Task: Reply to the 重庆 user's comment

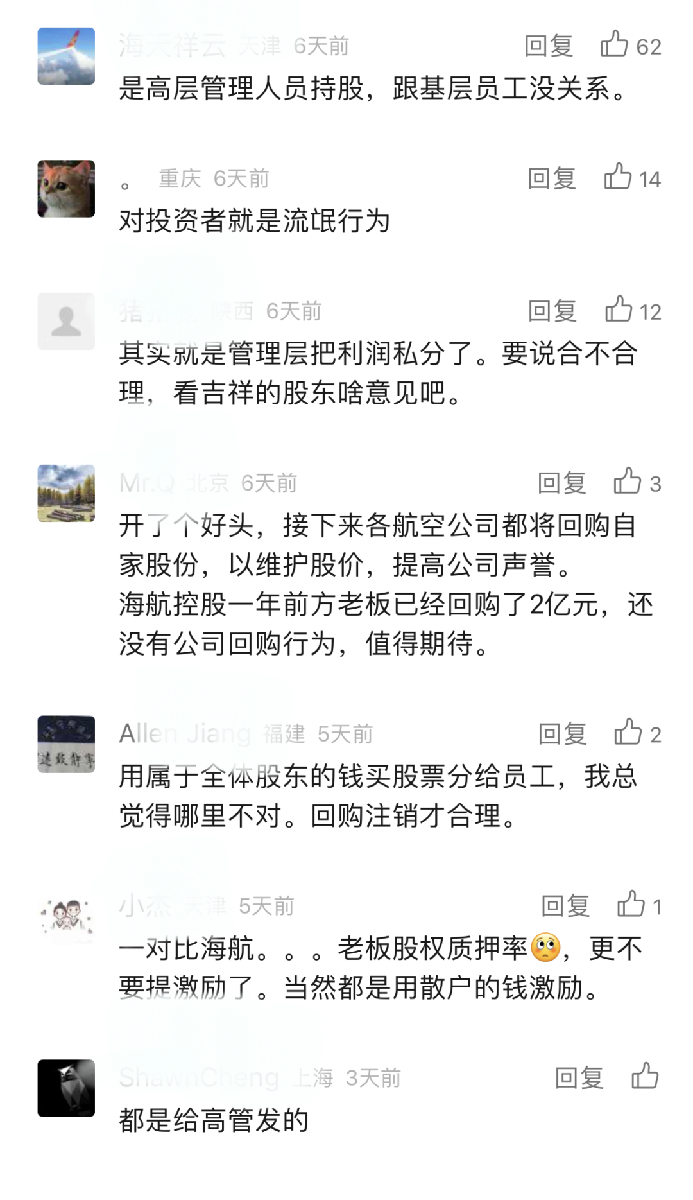Action: click(552, 178)
